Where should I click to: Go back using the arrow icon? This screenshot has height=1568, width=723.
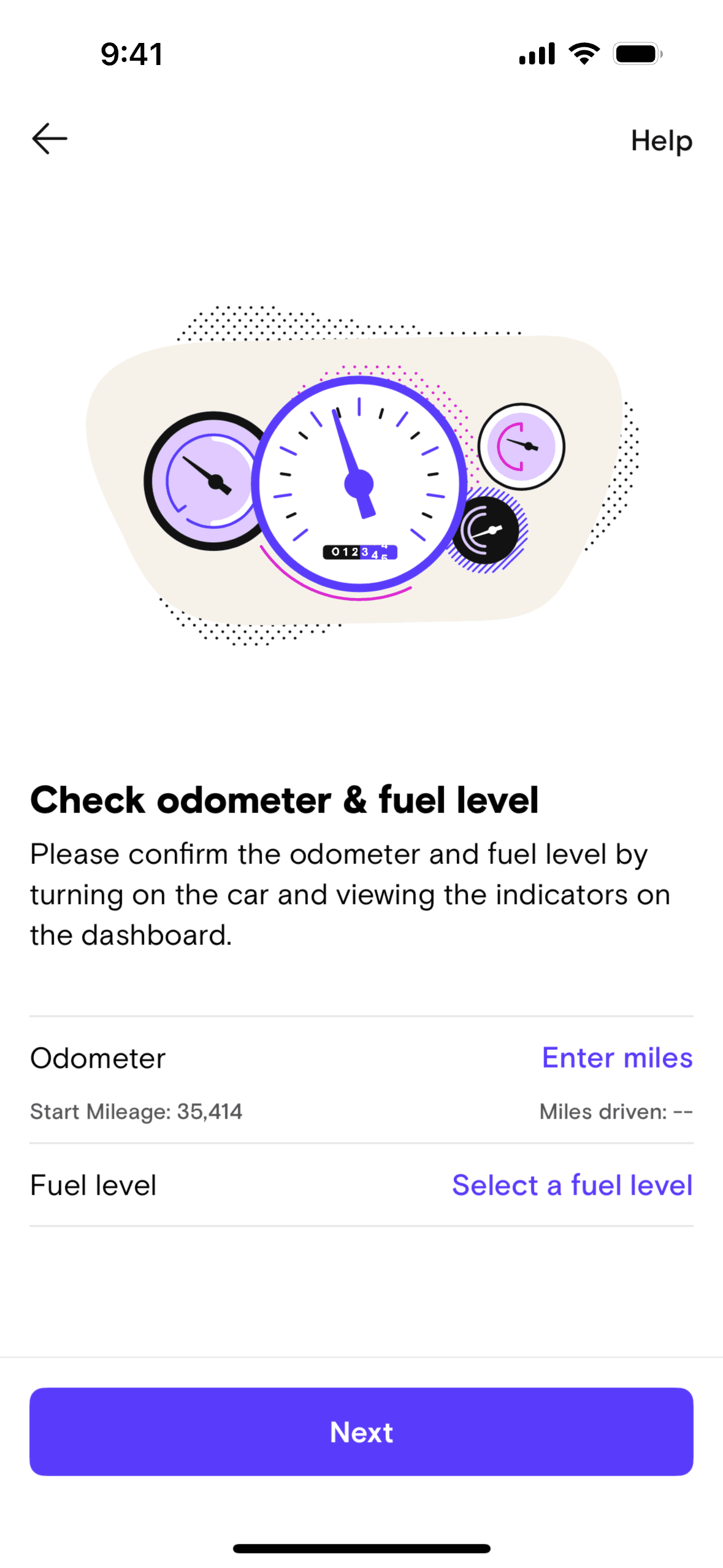pos(50,139)
